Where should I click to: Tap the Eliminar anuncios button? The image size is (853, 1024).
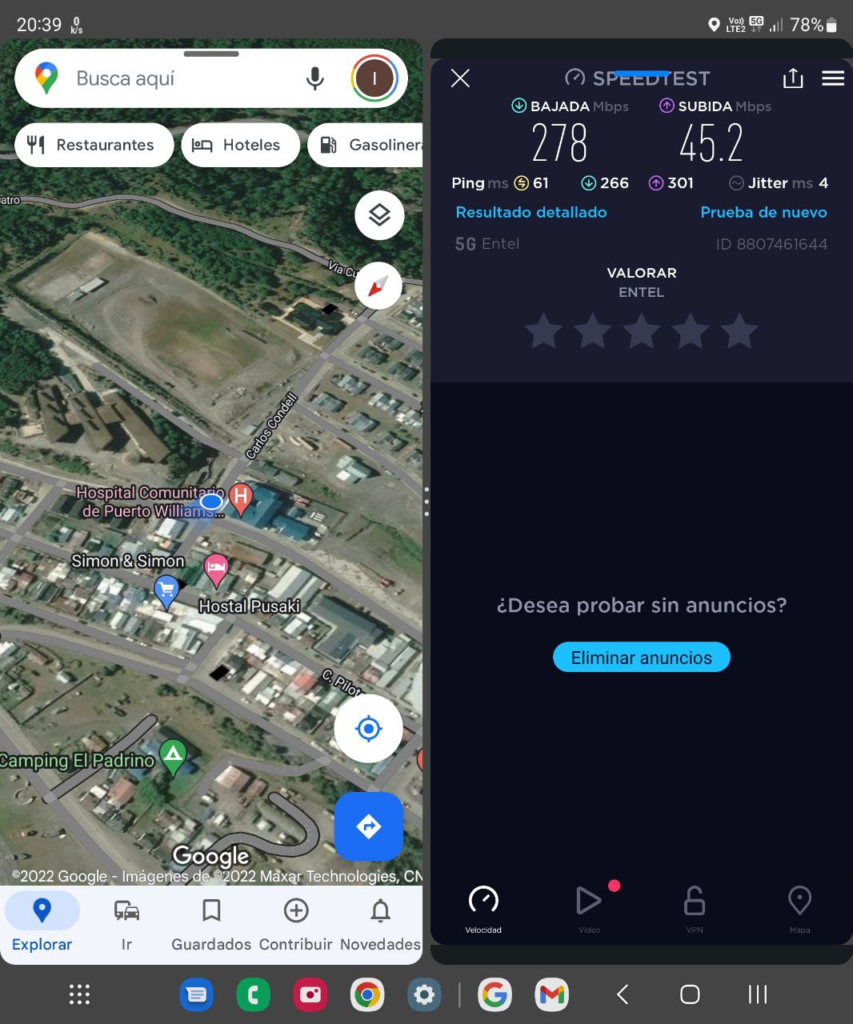641,658
